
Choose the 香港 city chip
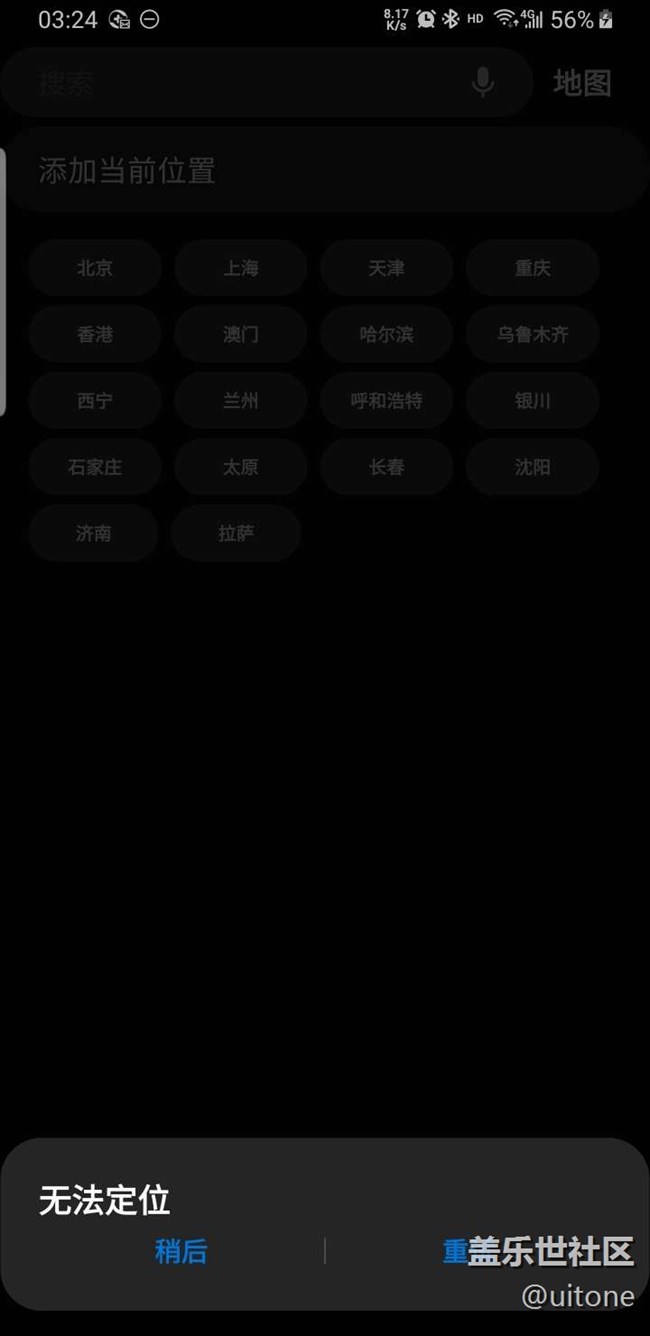(x=95, y=334)
